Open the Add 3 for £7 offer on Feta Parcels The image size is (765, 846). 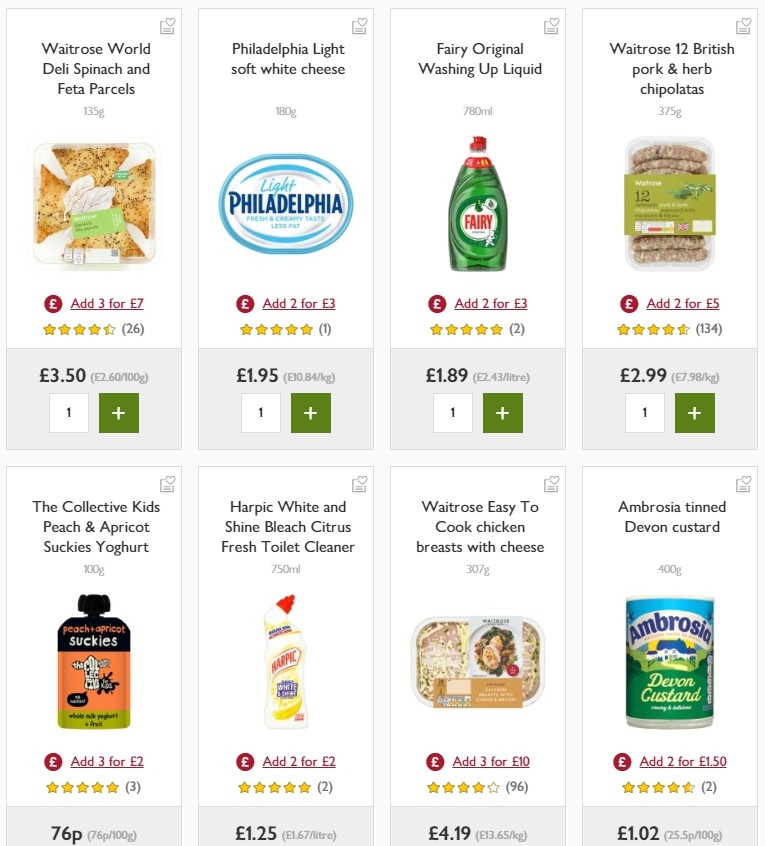point(105,303)
